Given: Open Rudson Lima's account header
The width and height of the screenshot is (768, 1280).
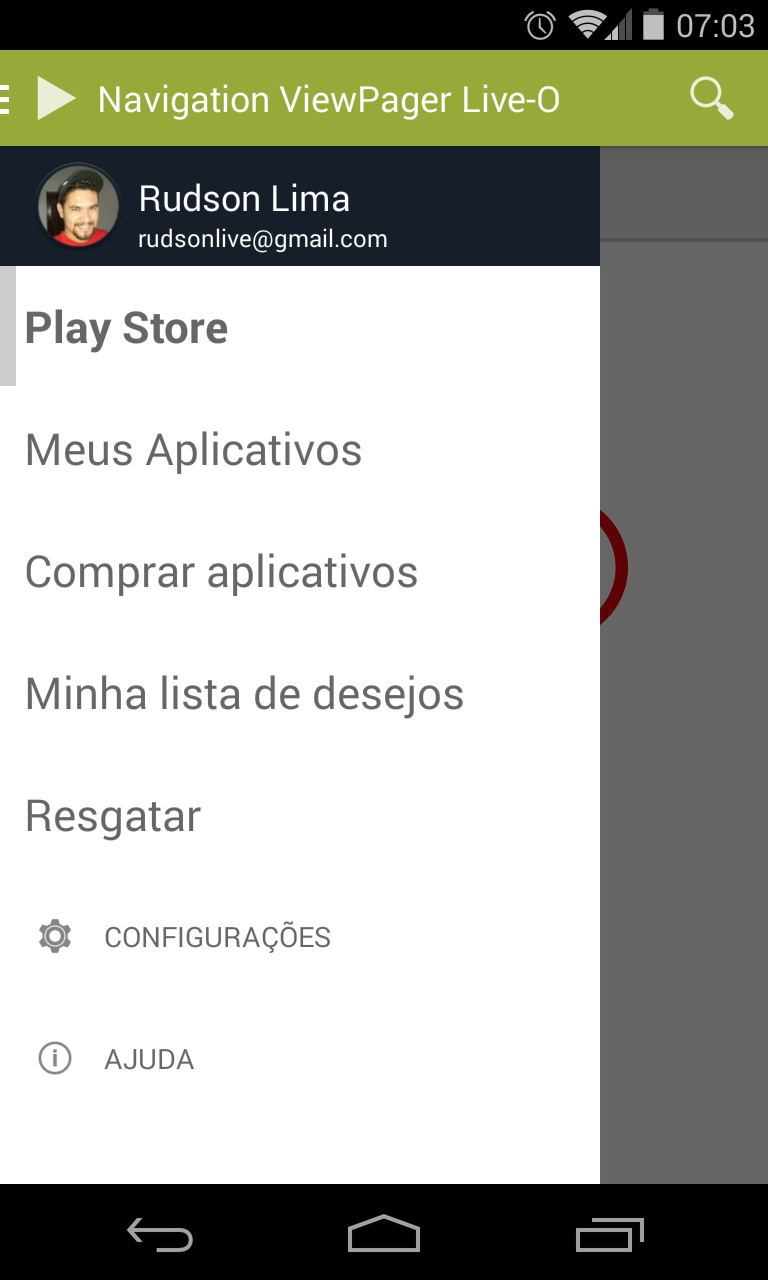Looking at the screenshot, I should (x=300, y=206).
